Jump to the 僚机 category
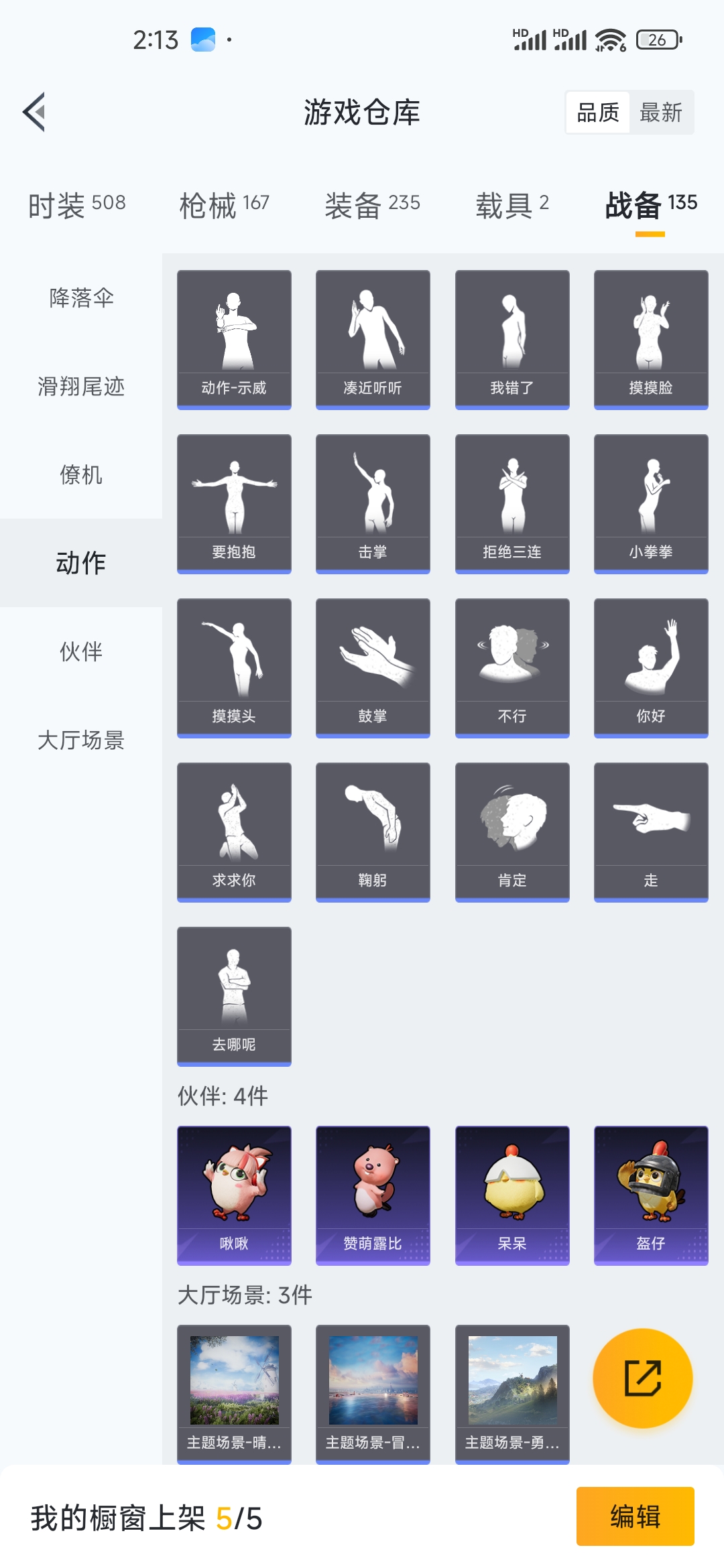Viewport: 724px width, 1568px height. pos(81,474)
